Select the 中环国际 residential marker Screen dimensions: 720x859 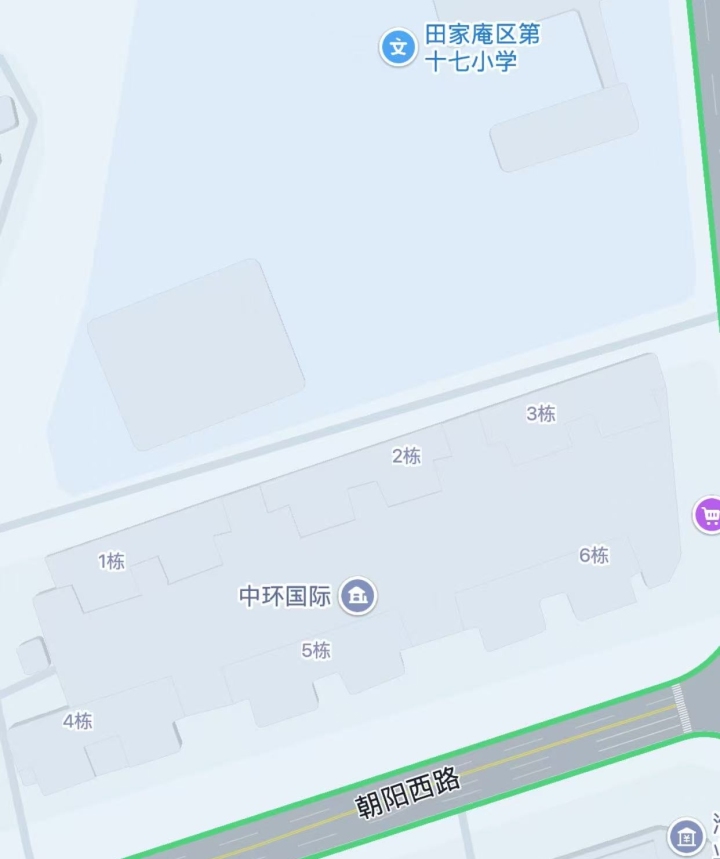tap(358, 596)
